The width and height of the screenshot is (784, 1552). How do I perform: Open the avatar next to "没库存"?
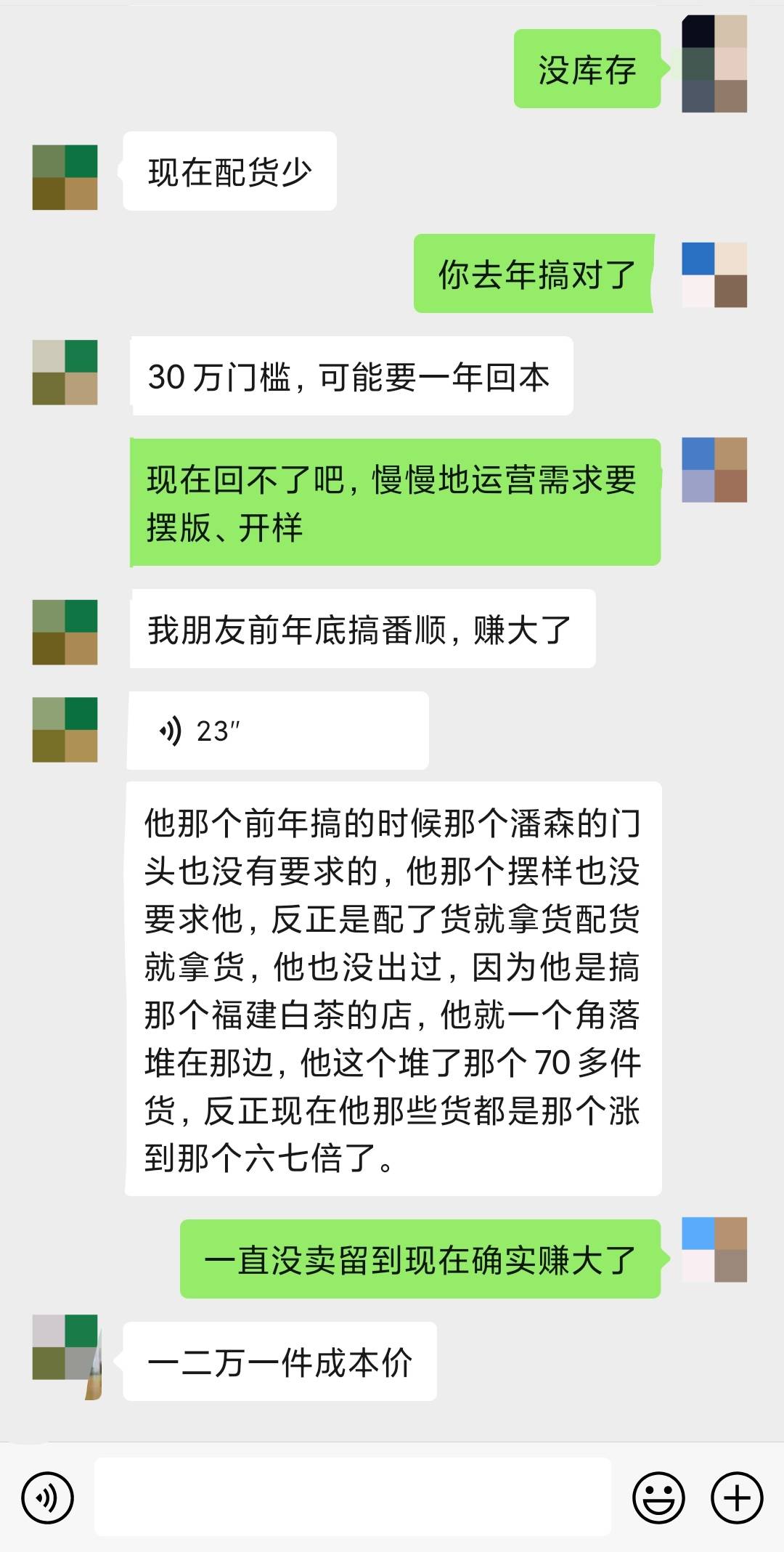[x=714, y=65]
